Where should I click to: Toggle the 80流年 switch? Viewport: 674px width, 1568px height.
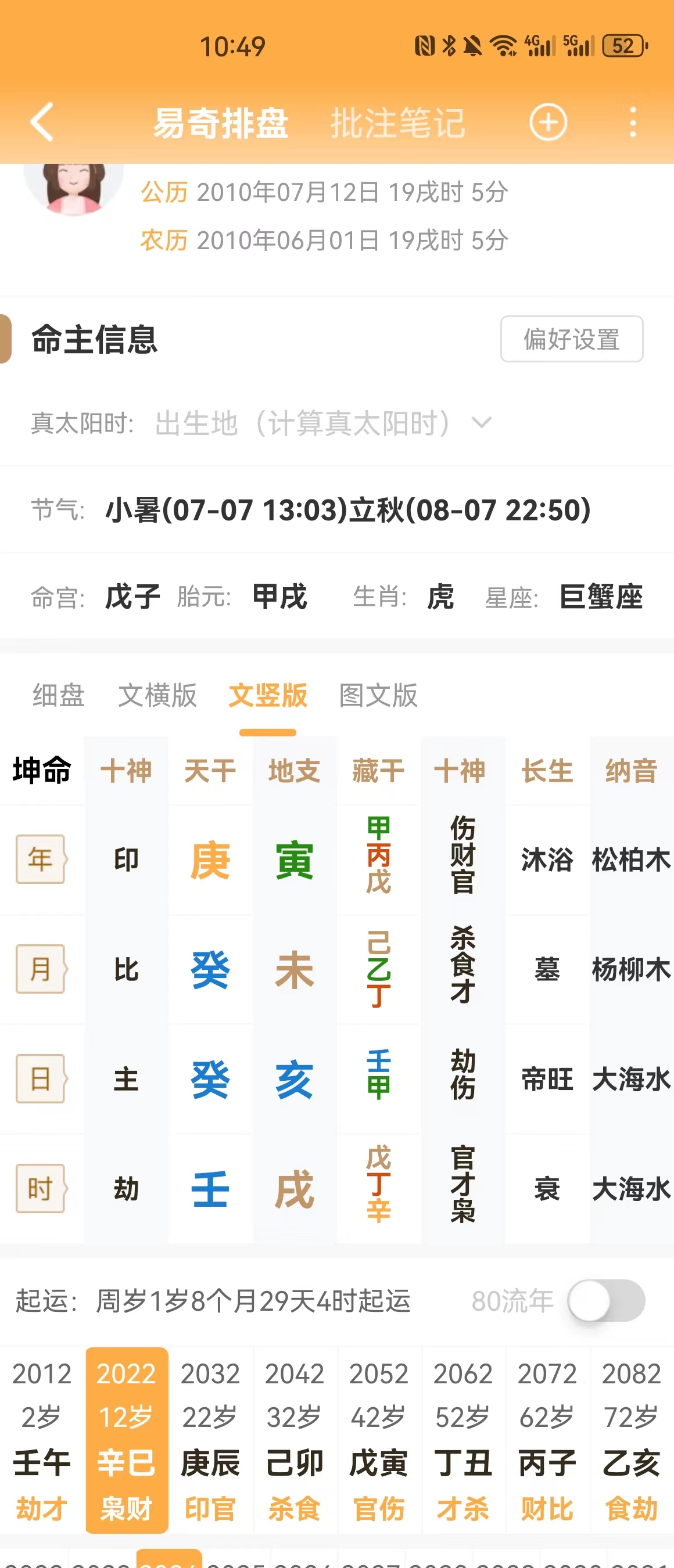pyautogui.click(x=605, y=1301)
